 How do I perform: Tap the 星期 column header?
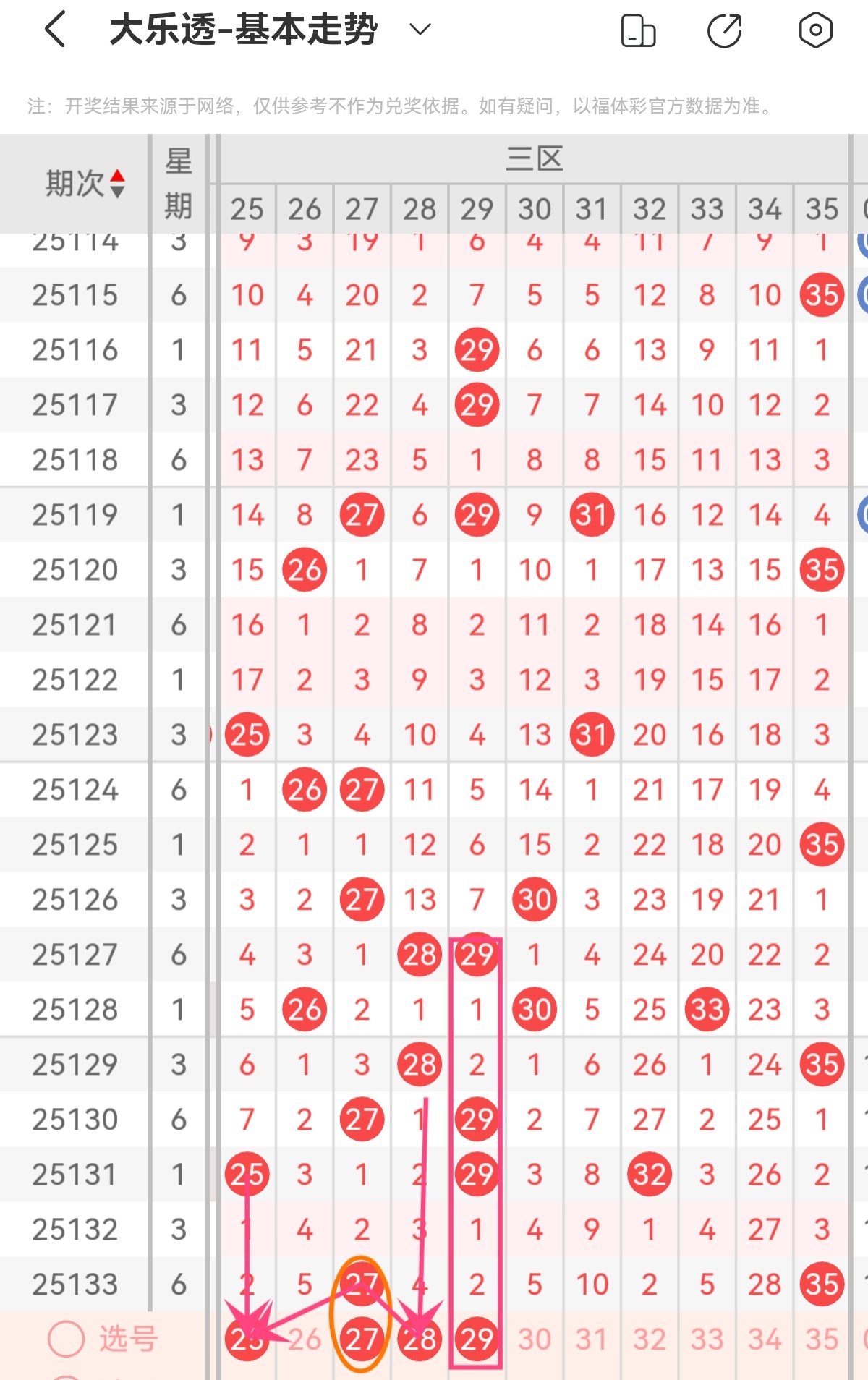coord(177,182)
